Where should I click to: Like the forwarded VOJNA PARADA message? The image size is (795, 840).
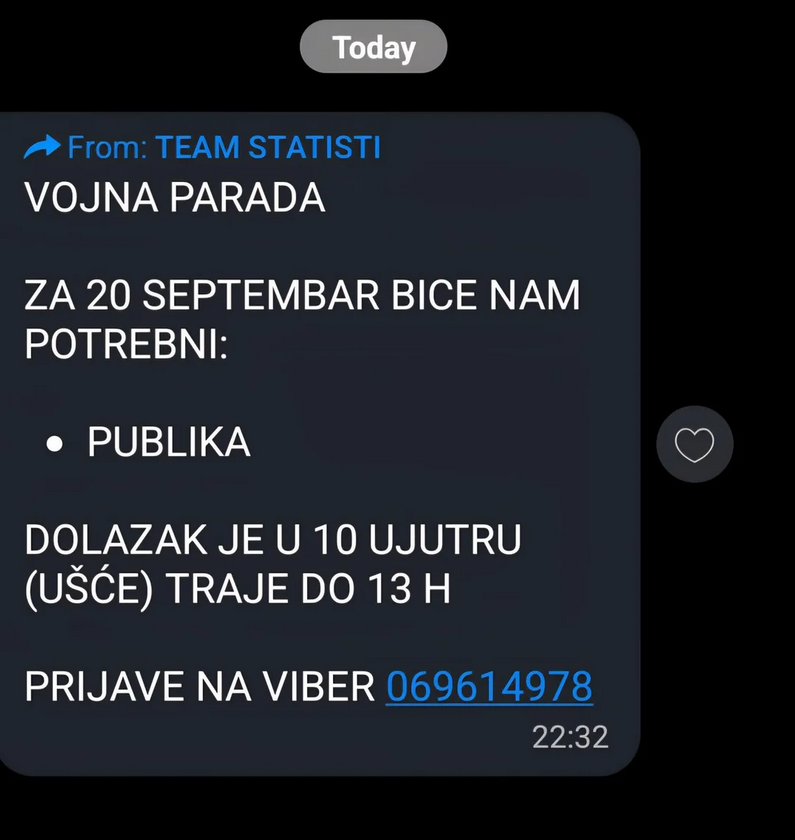(x=694, y=444)
